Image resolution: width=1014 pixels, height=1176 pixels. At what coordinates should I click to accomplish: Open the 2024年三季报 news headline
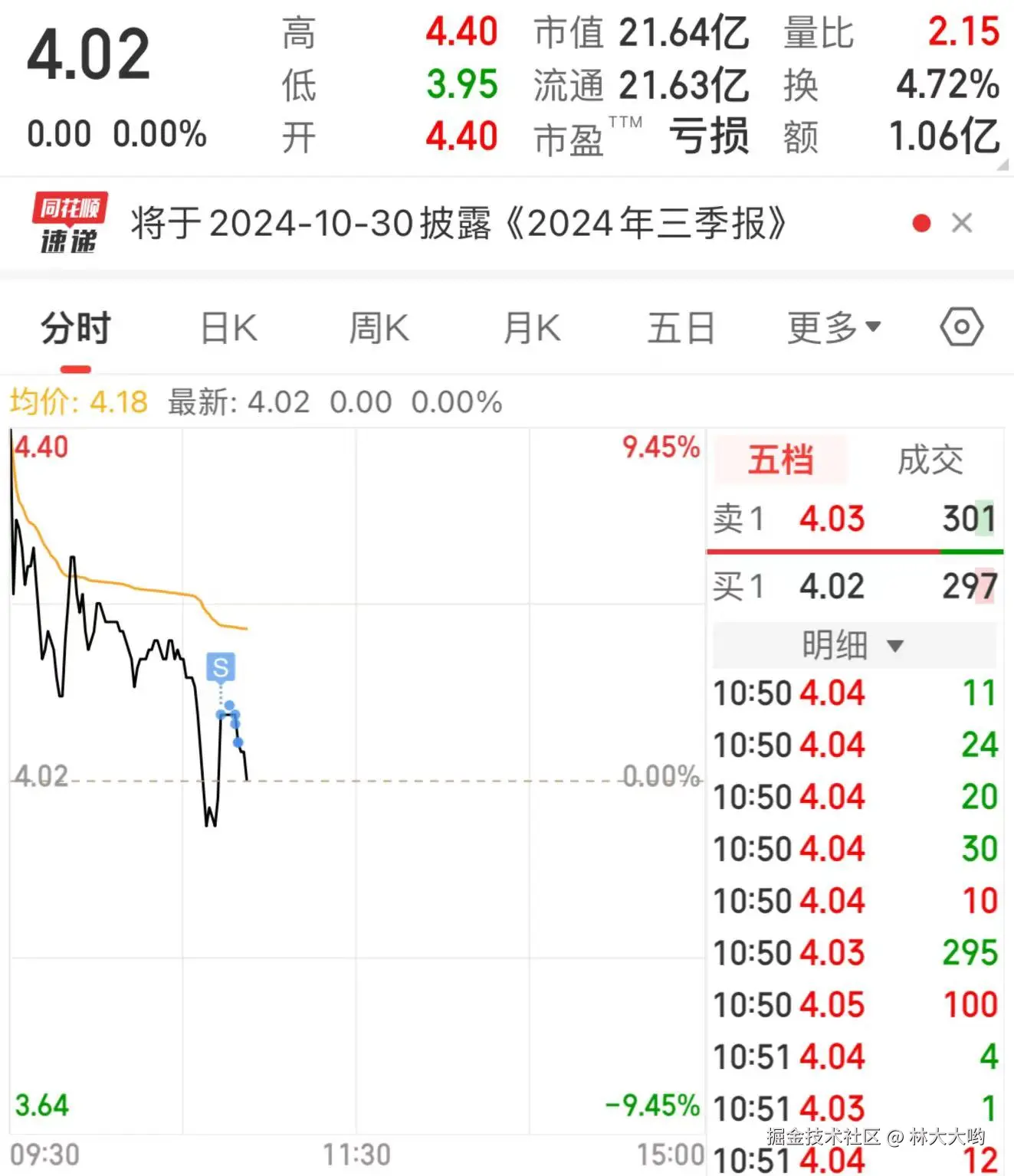[460, 223]
